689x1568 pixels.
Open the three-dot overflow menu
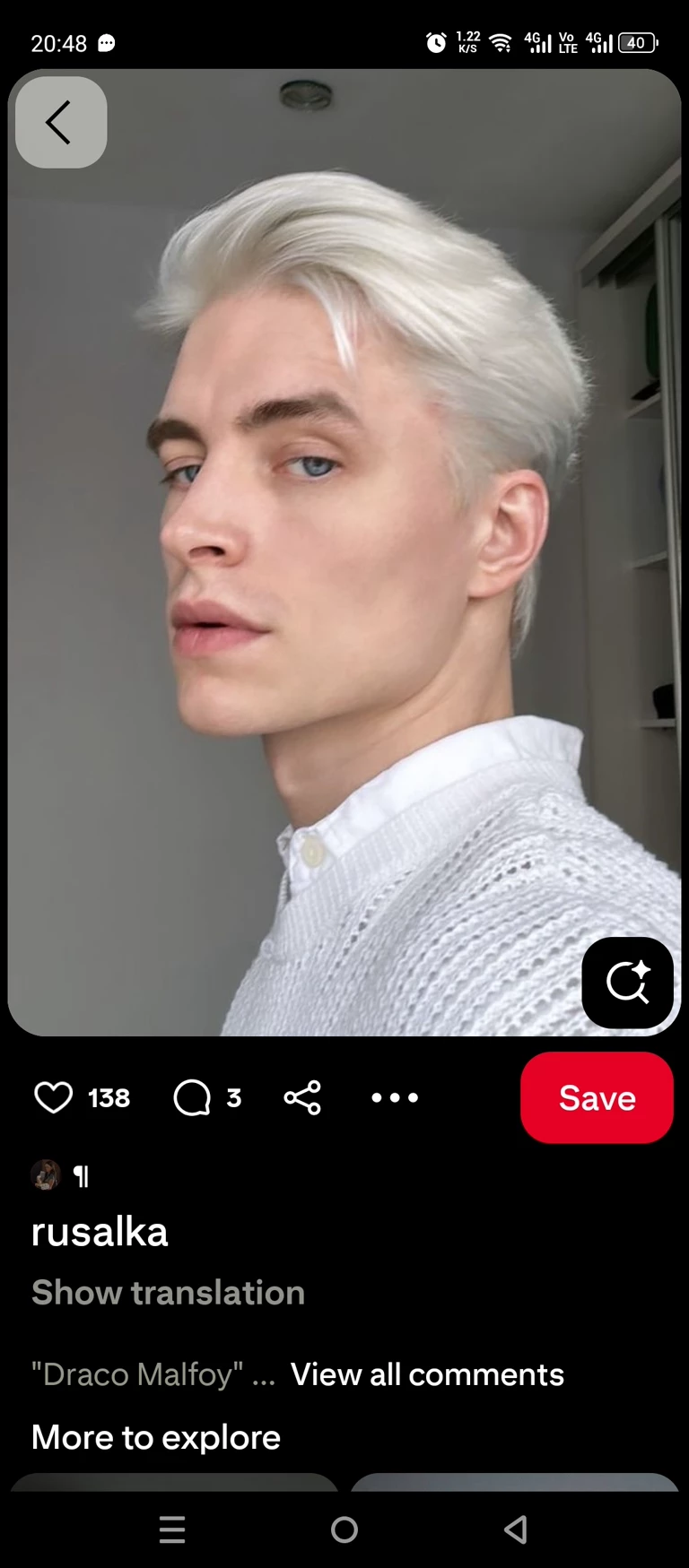pos(395,1097)
